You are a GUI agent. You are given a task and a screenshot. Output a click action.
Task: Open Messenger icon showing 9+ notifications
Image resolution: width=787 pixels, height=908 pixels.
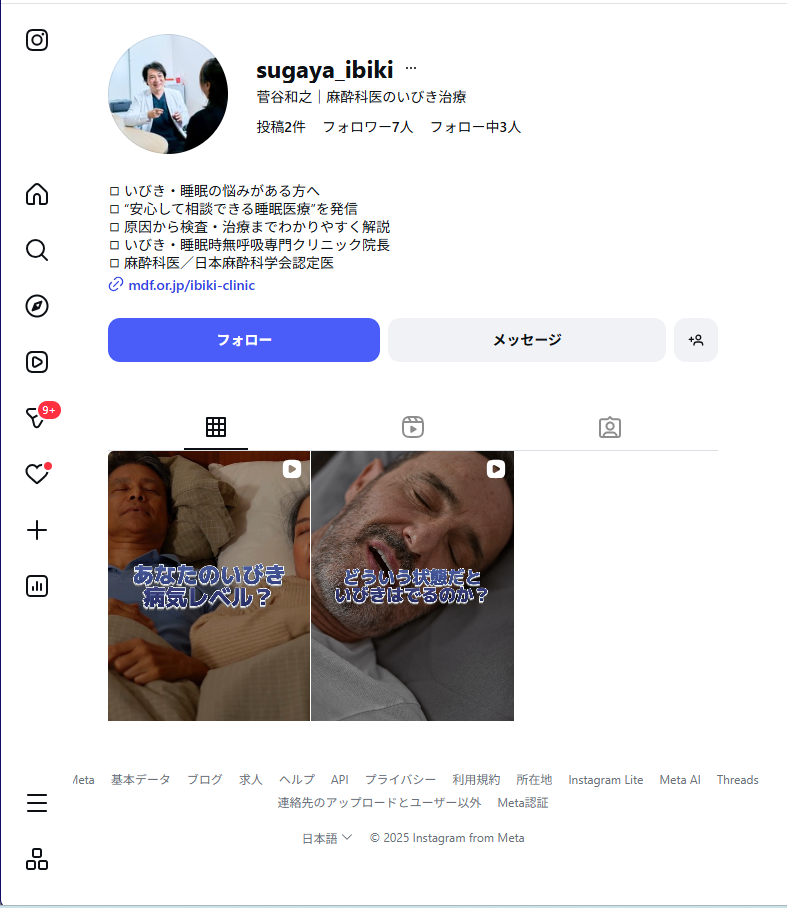[x=36, y=418]
